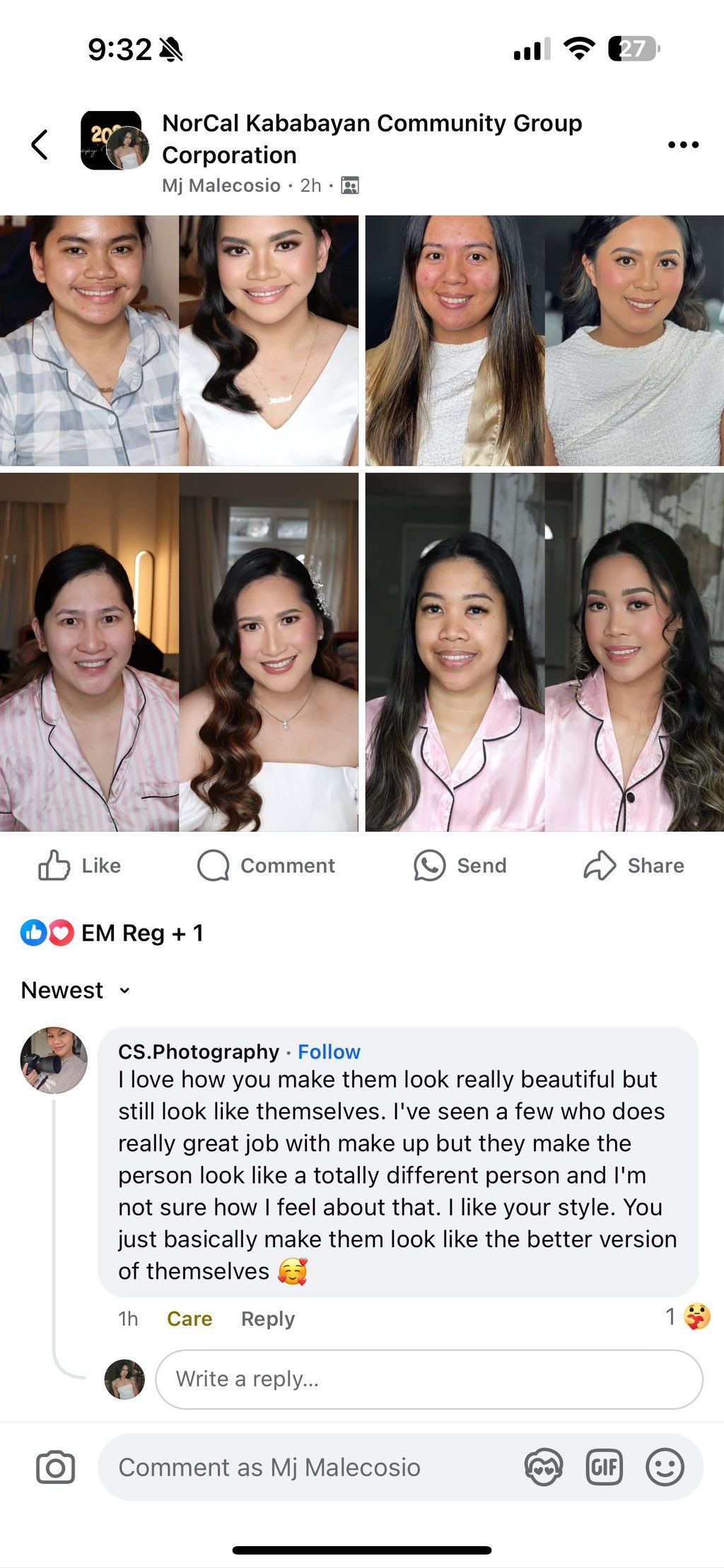View the bottom-right pink satin robe photo
The height and width of the screenshot is (1568, 724).
(x=544, y=652)
